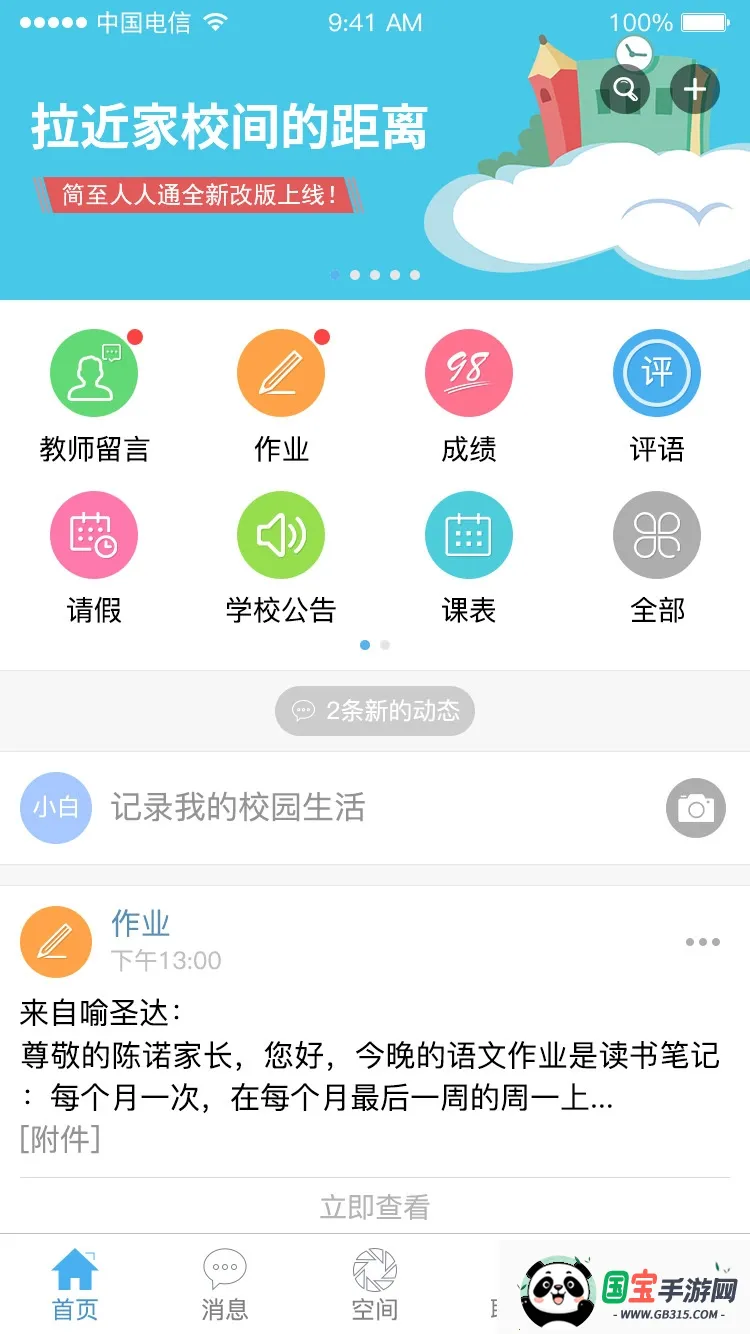The height and width of the screenshot is (1334, 750).
Task: Select the 首页 (home) tab
Action: pyautogui.click(x=73, y=1285)
